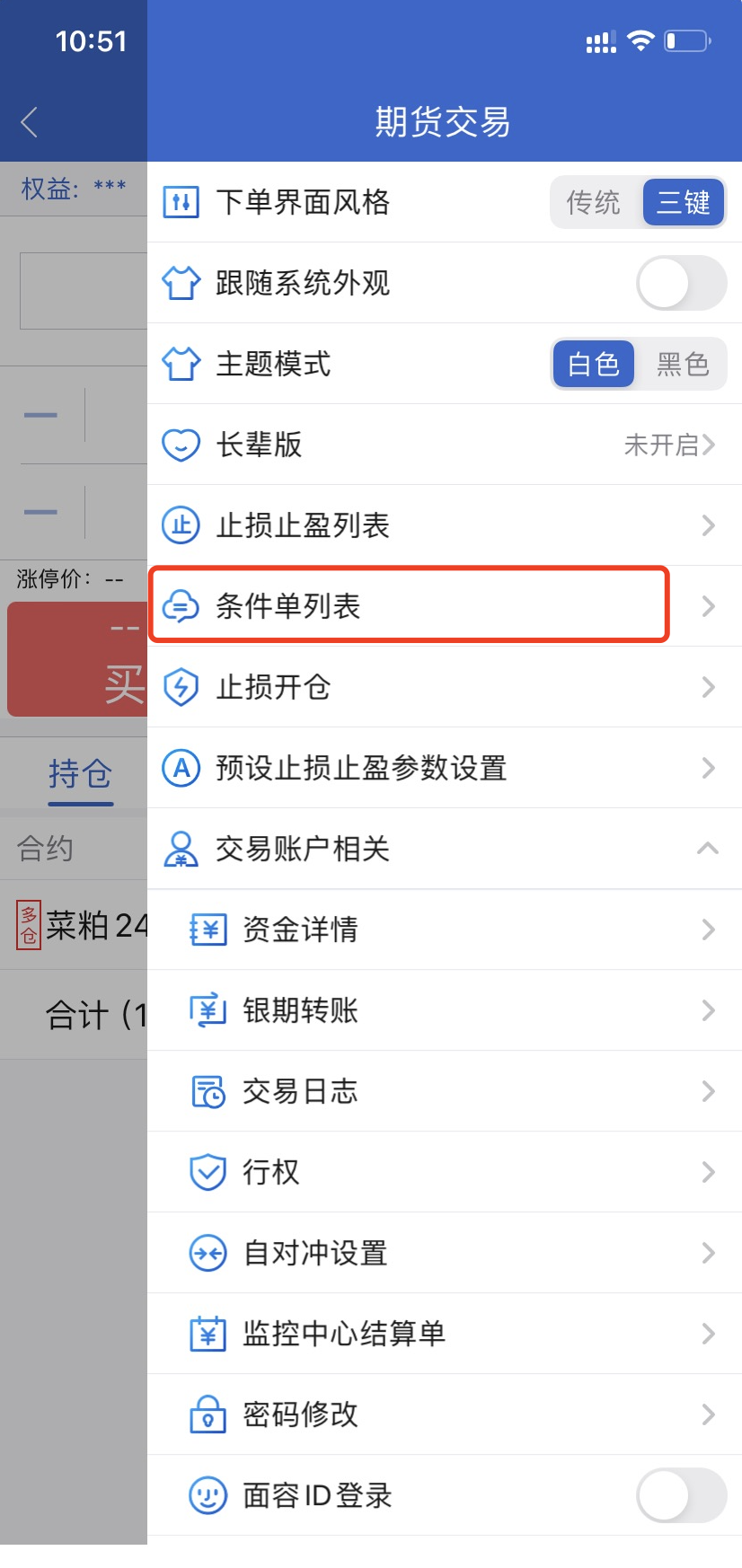Open 资金详情
742x1568 pixels.
(x=444, y=929)
